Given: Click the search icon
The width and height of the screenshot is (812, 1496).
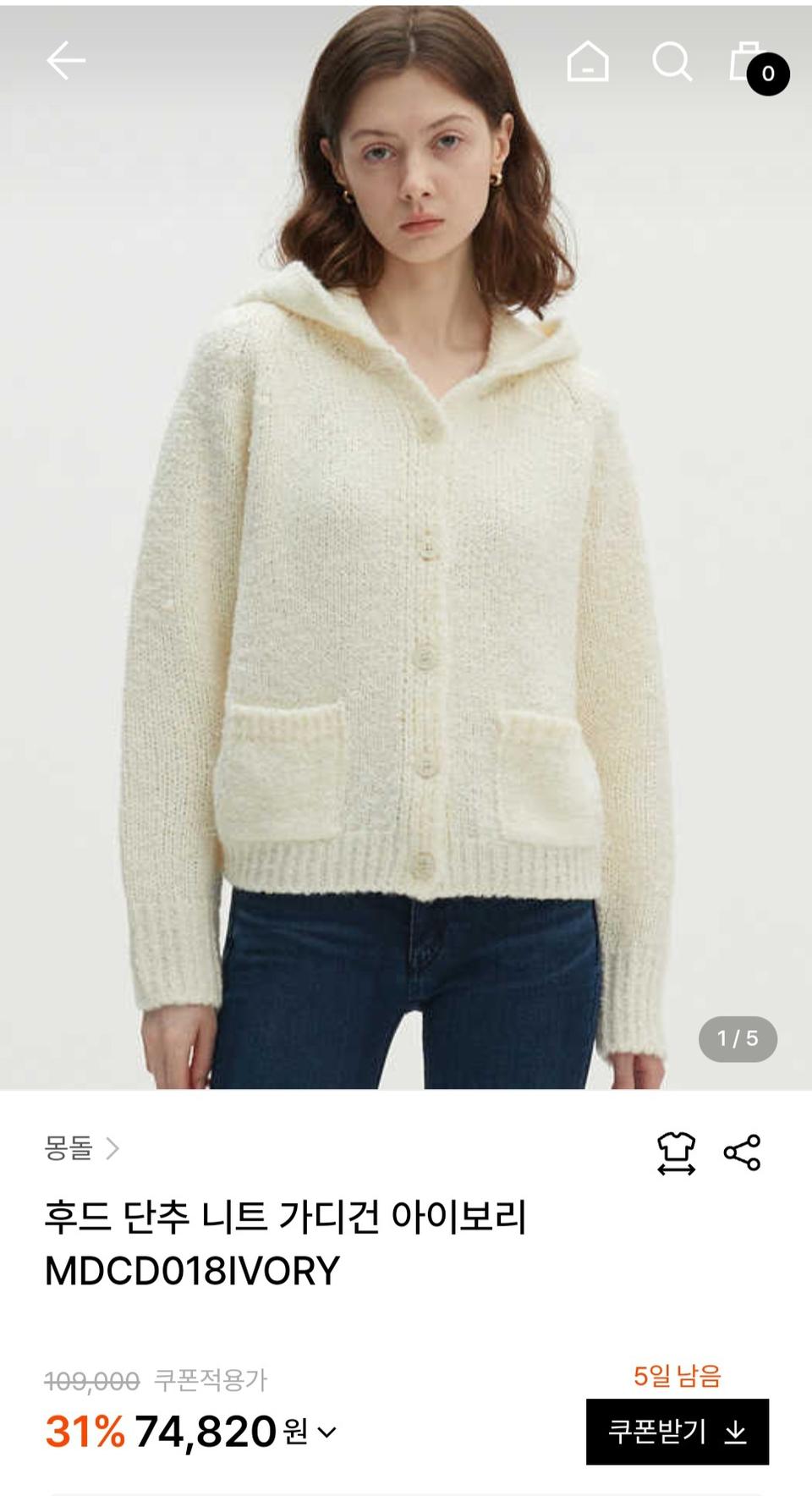Looking at the screenshot, I should tap(672, 61).
